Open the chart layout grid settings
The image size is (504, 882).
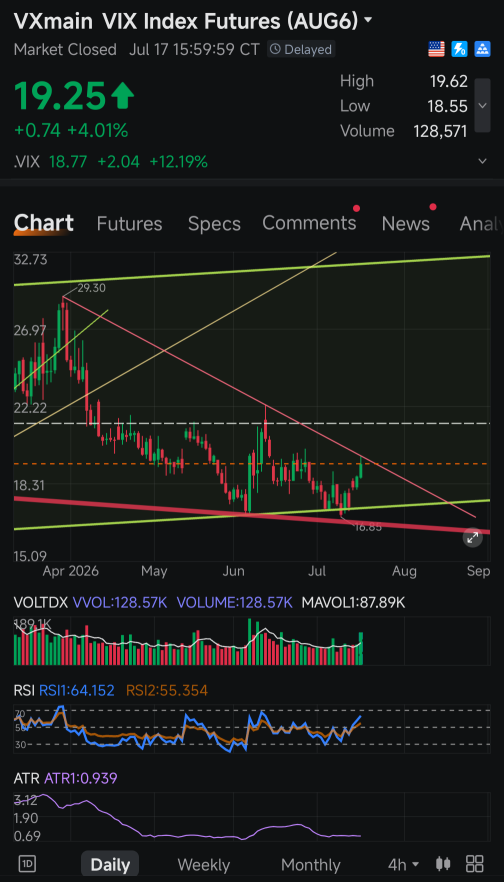(475, 863)
